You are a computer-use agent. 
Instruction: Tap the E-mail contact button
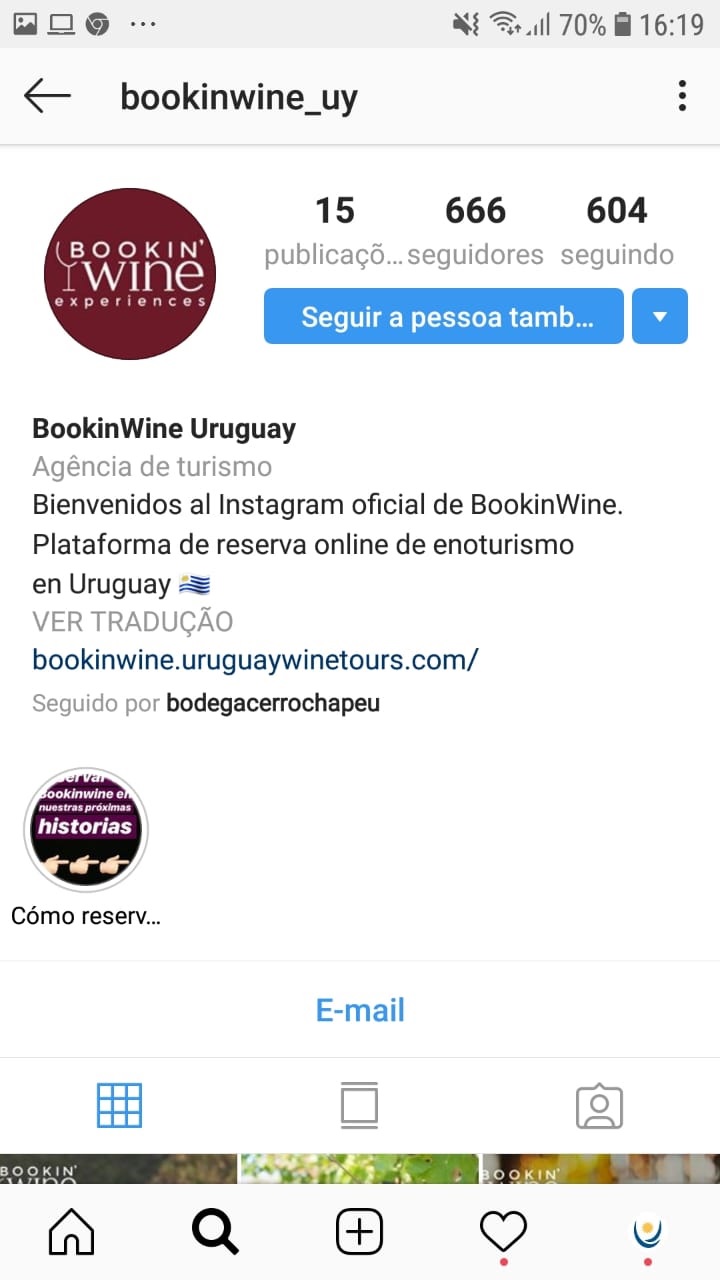click(x=360, y=1010)
